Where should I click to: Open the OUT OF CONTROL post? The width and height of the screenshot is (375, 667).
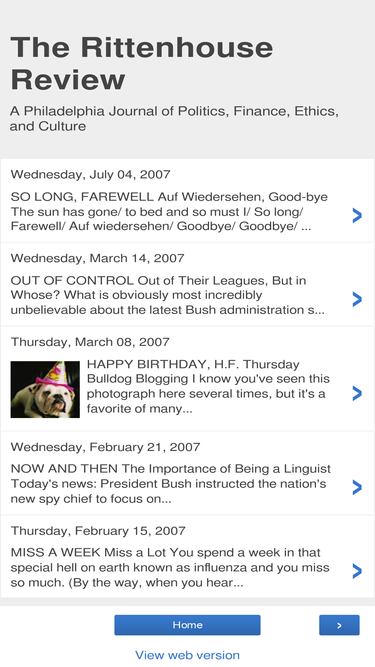click(x=187, y=285)
